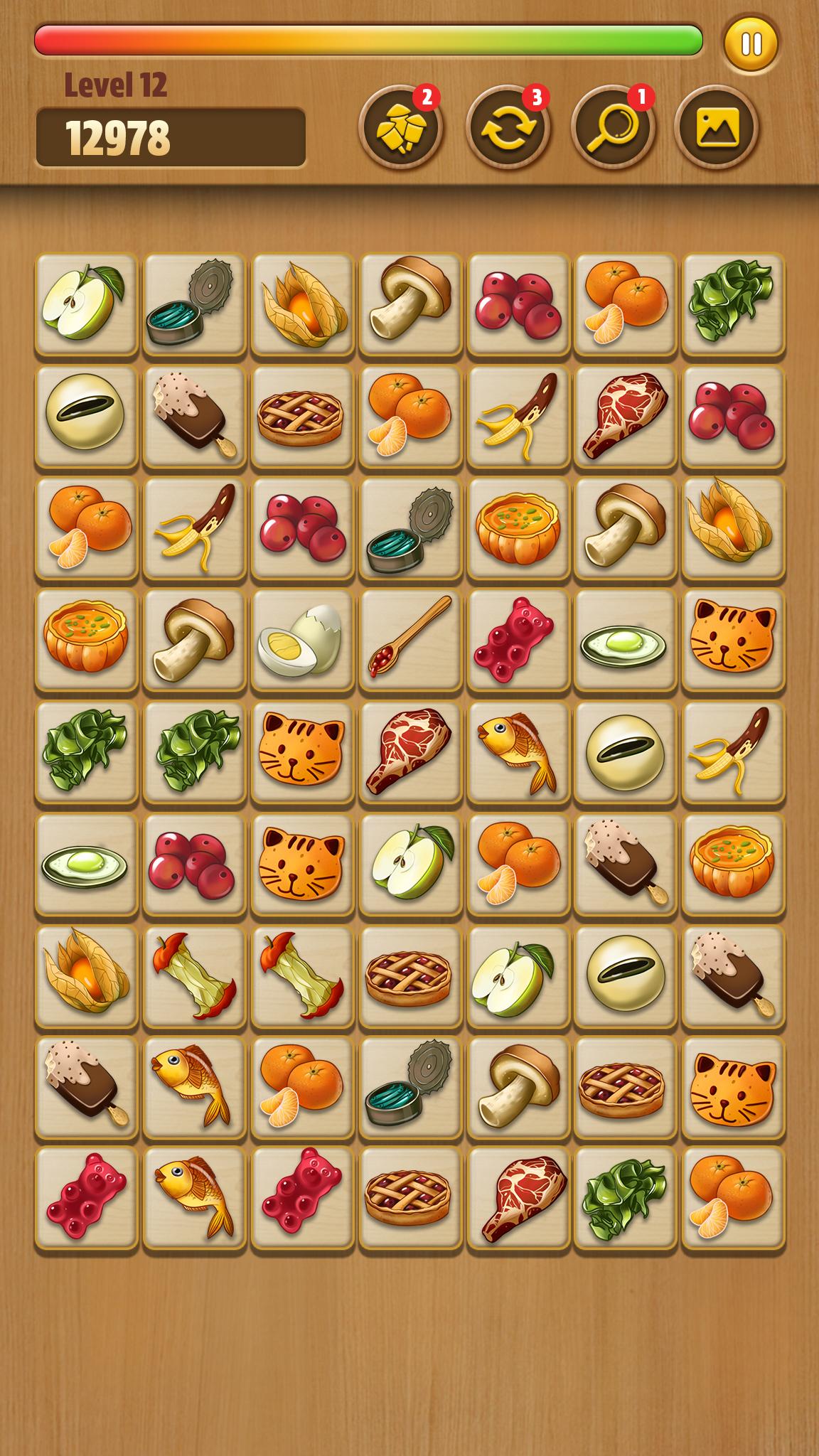Use the magnifier hint booster

[613, 128]
